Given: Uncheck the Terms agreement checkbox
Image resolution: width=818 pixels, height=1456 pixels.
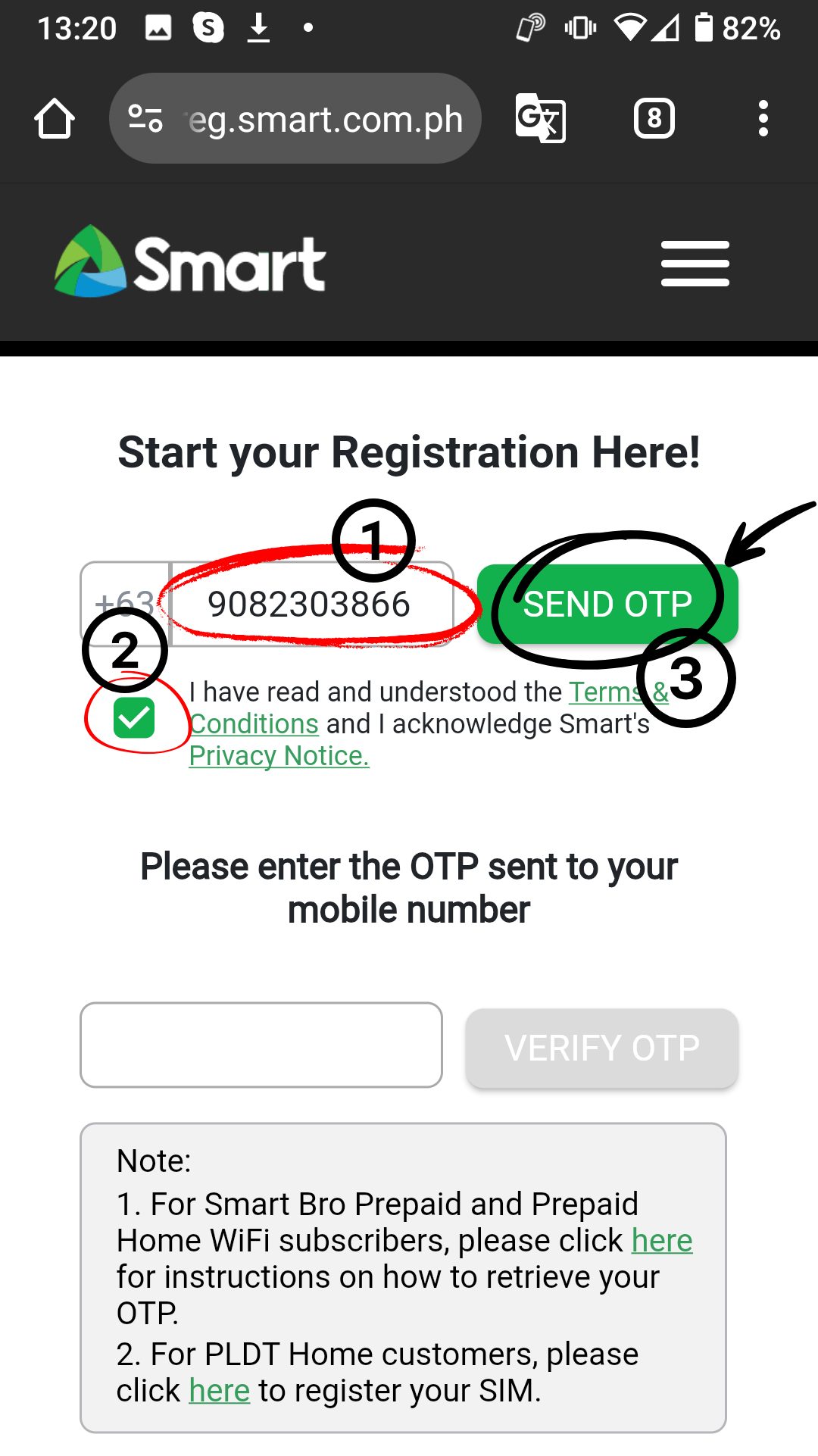Looking at the screenshot, I should tap(134, 717).
